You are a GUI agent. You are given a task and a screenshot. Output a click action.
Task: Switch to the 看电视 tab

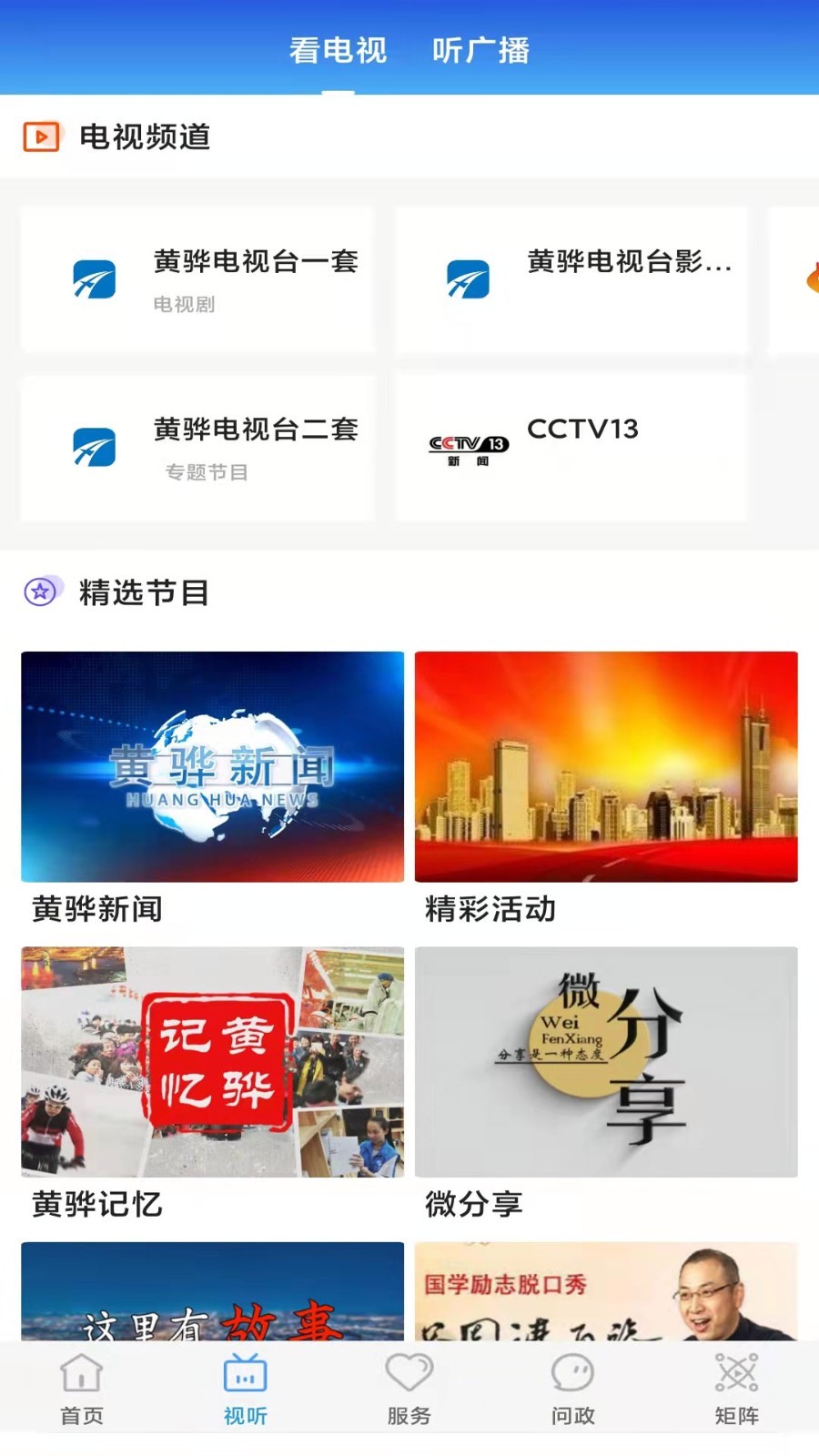(339, 52)
